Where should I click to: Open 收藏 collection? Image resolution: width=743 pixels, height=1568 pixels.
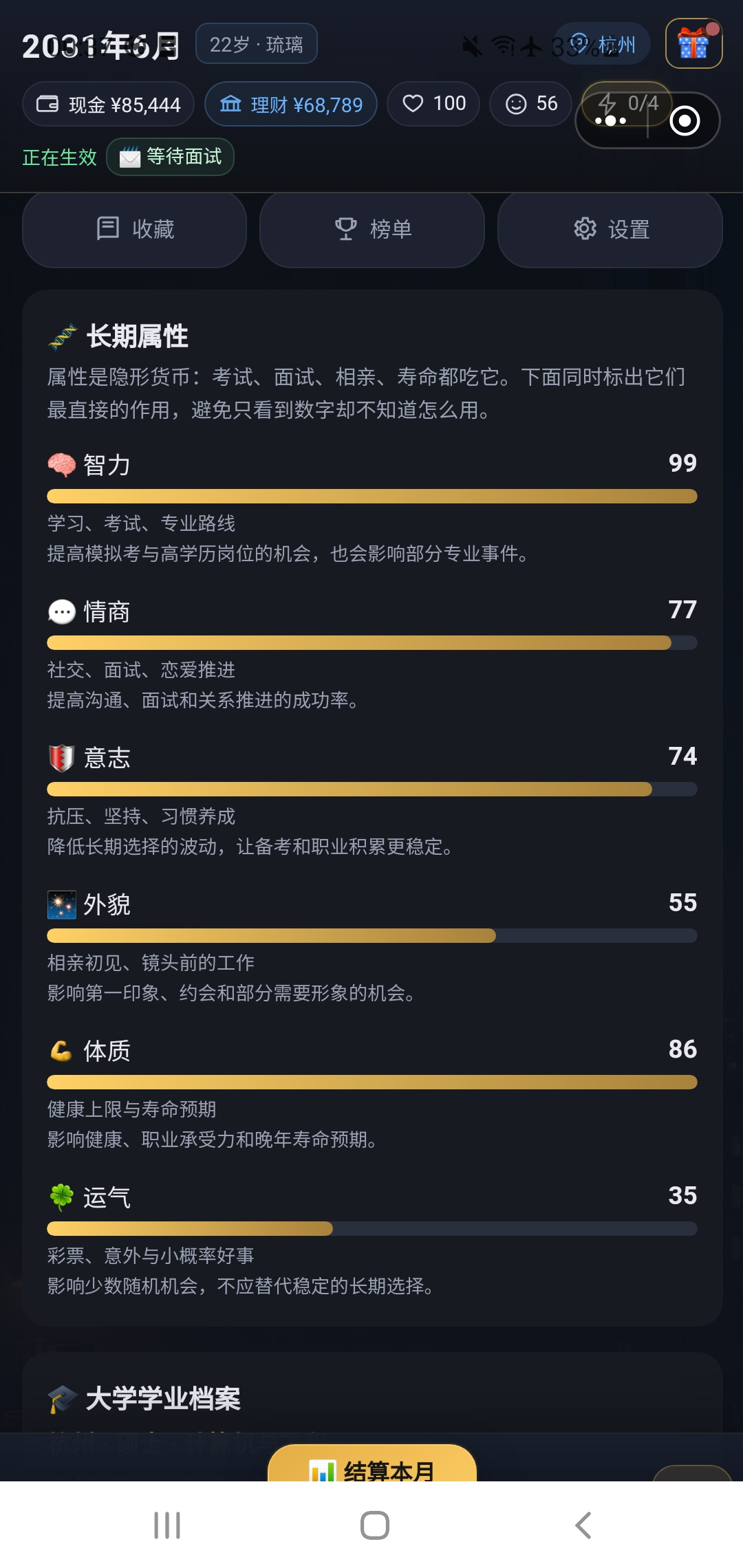tap(134, 229)
